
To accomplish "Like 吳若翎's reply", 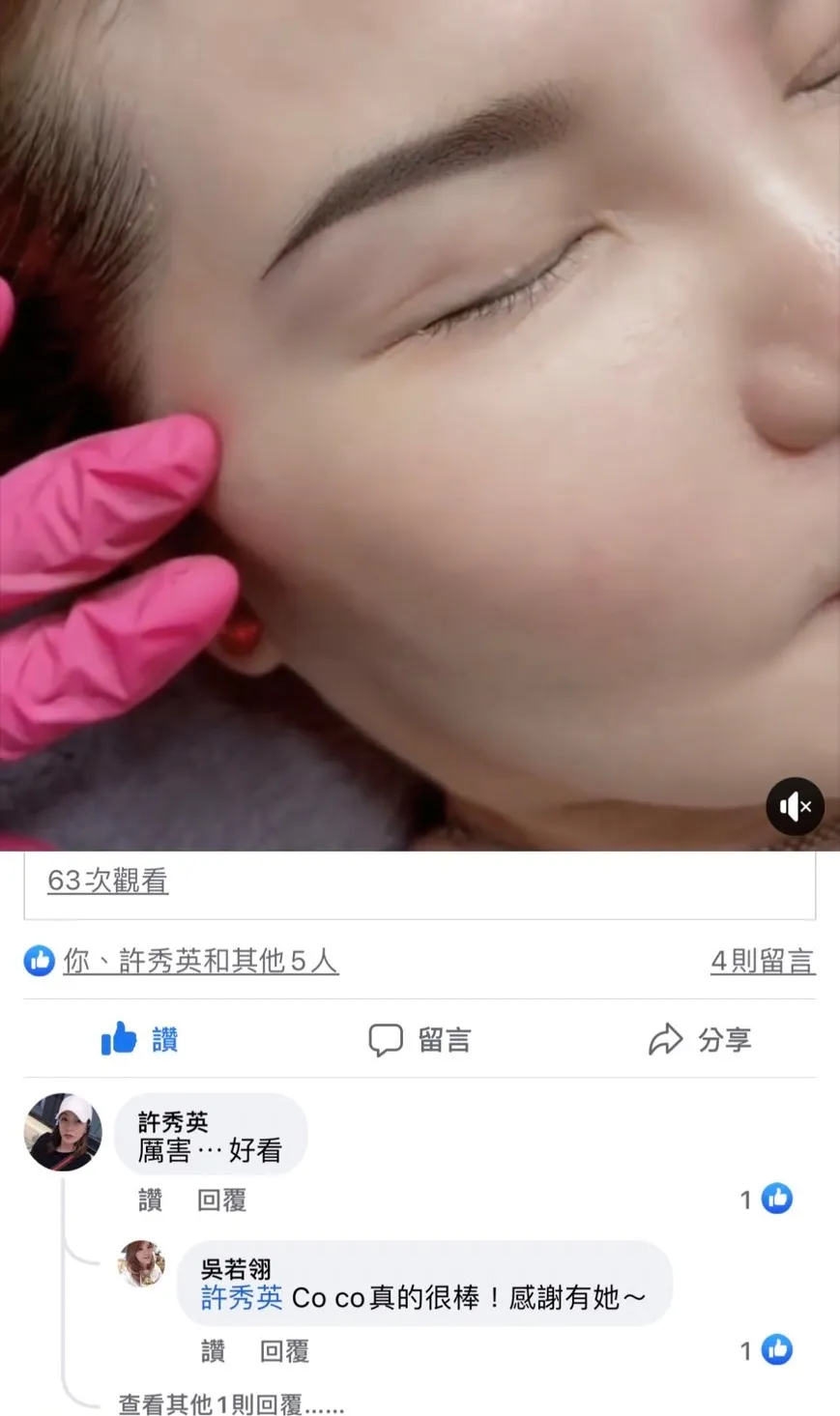I will coord(213,1350).
